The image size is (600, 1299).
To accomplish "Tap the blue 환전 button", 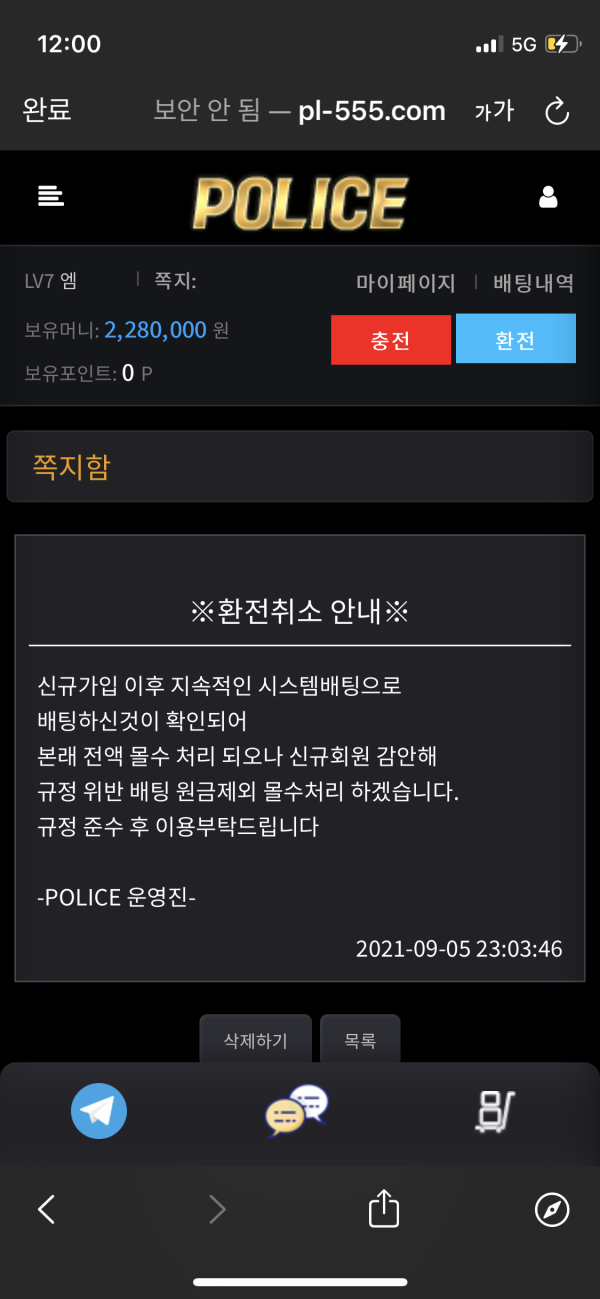I will (515, 339).
